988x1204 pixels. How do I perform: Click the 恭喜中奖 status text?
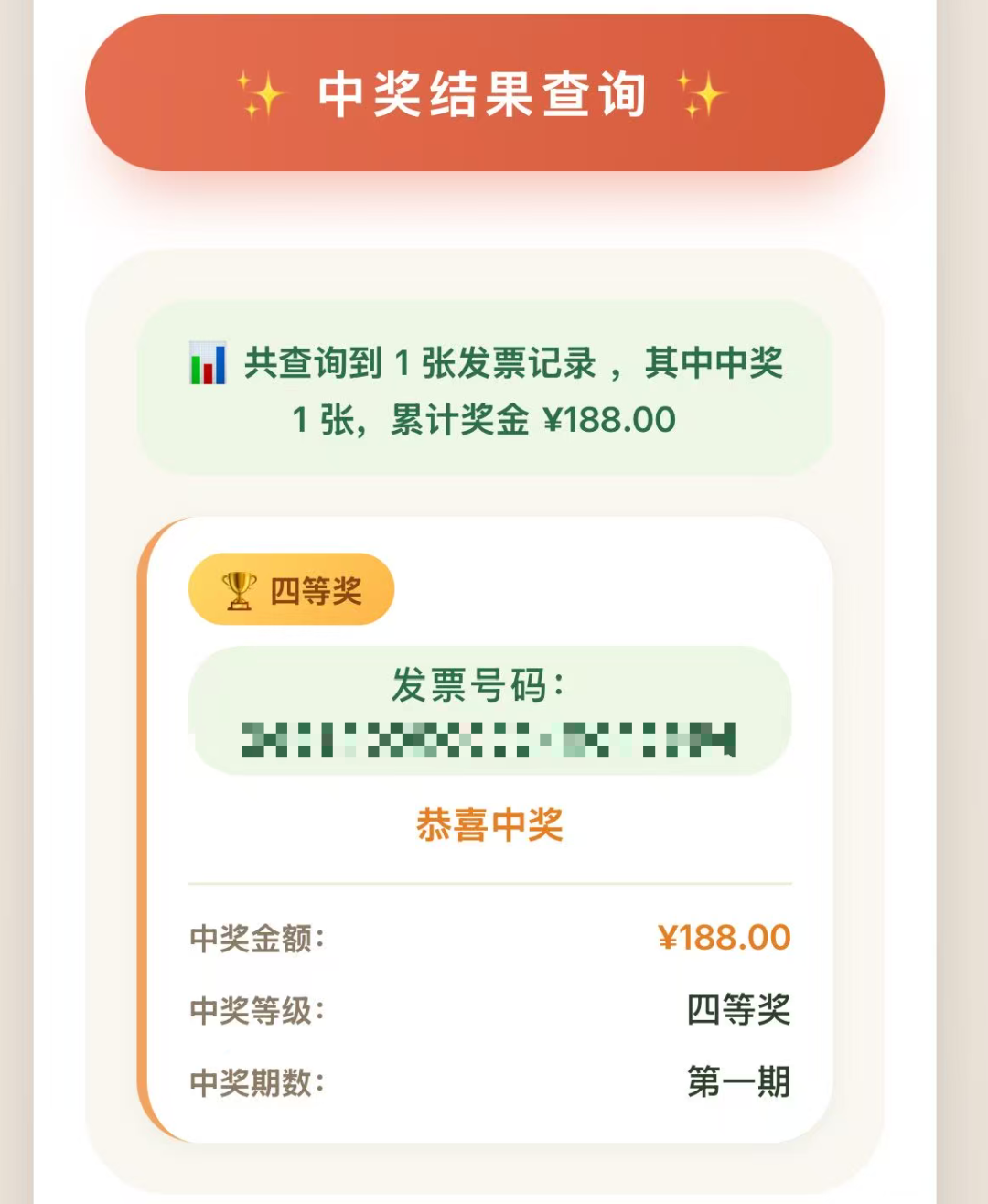(x=490, y=823)
